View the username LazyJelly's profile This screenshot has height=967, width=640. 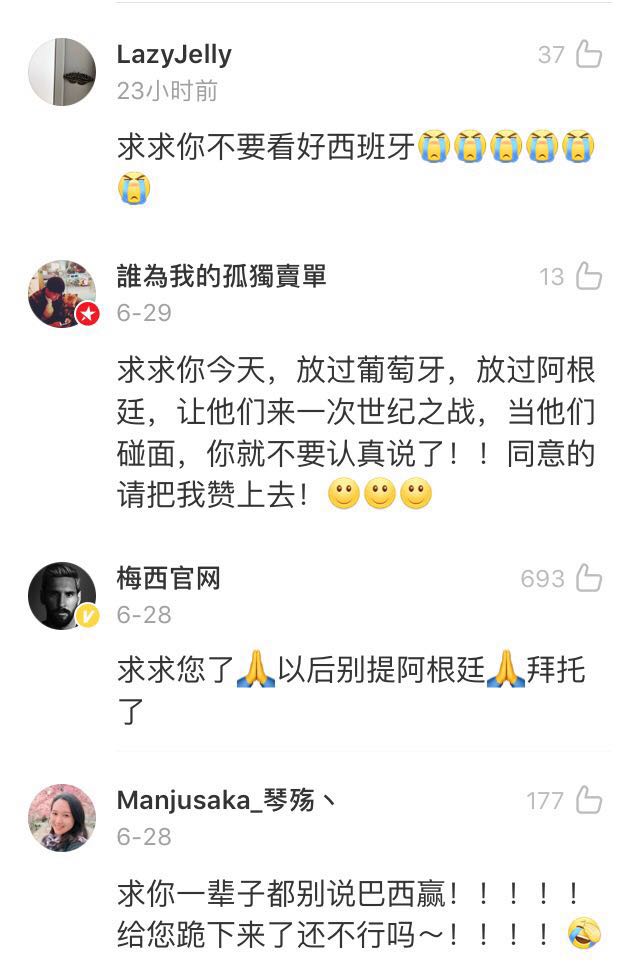pyautogui.click(x=174, y=54)
